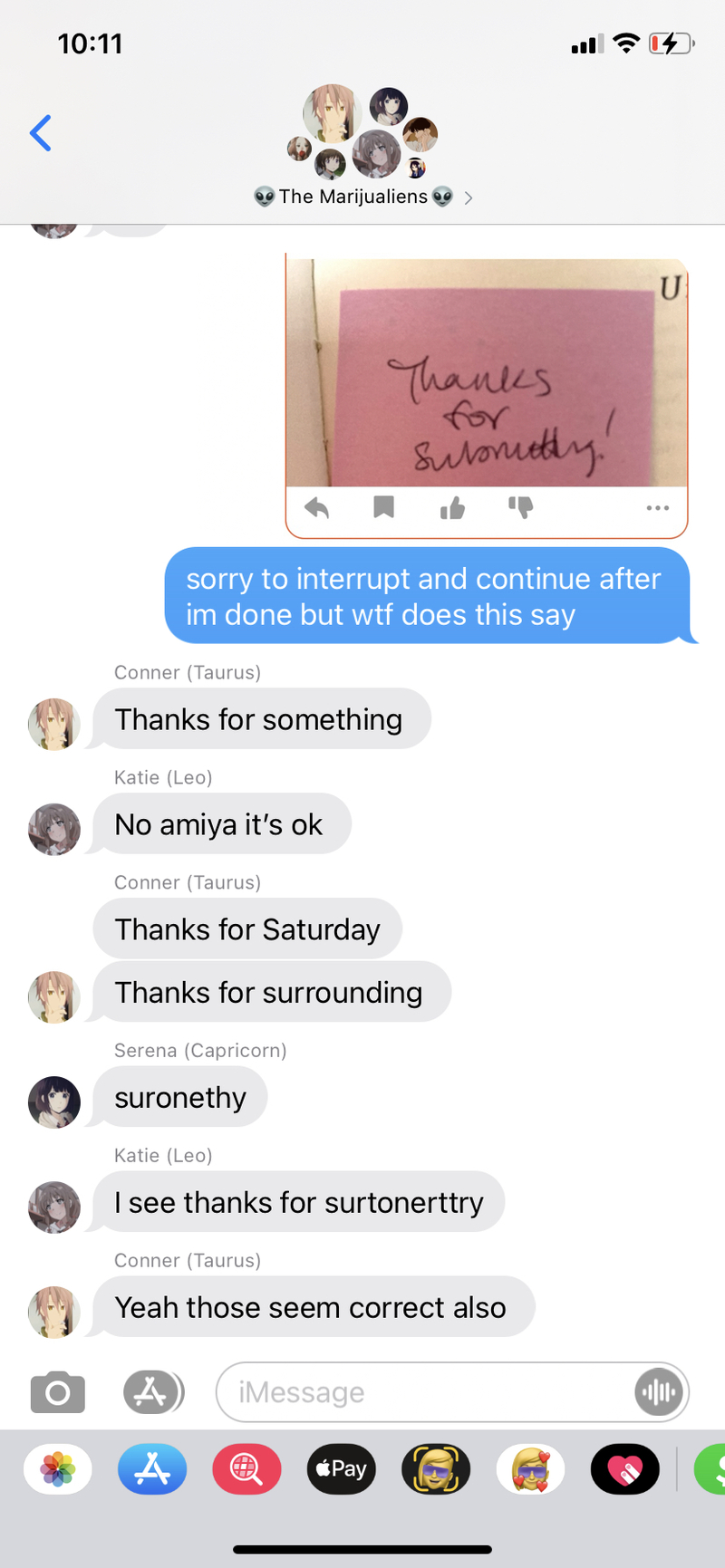
Task: Open the shared sticky note image
Action: click(x=486, y=373)
